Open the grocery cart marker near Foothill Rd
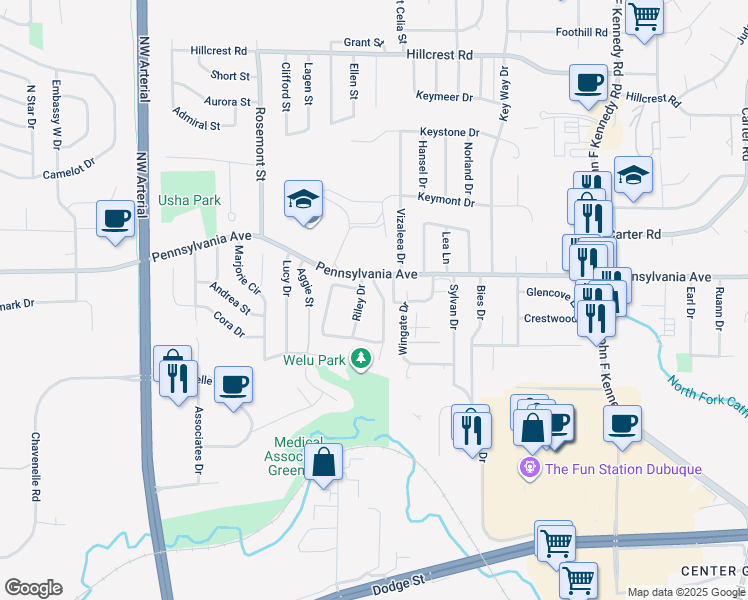The width and height of the screenshot is (748, 600). pos(645,16)
